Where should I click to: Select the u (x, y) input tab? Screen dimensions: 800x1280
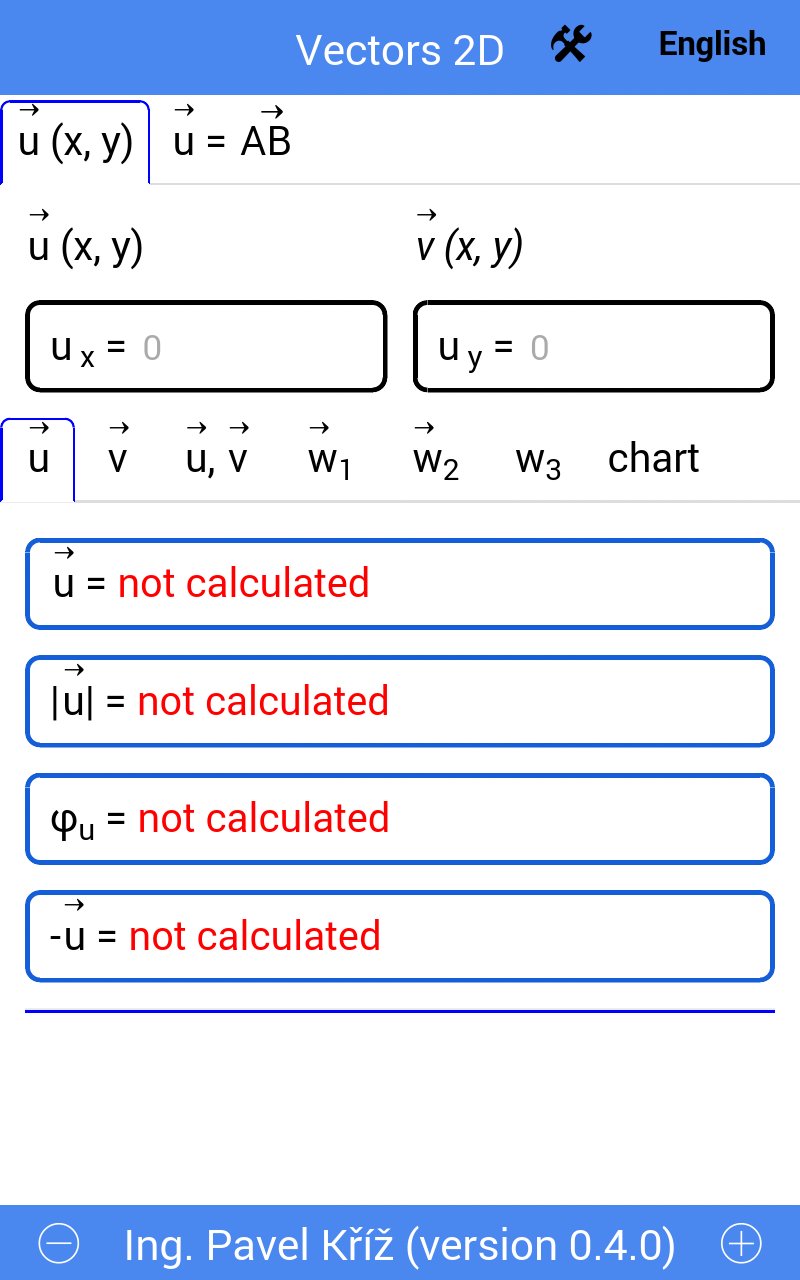[x=76, y=142]
